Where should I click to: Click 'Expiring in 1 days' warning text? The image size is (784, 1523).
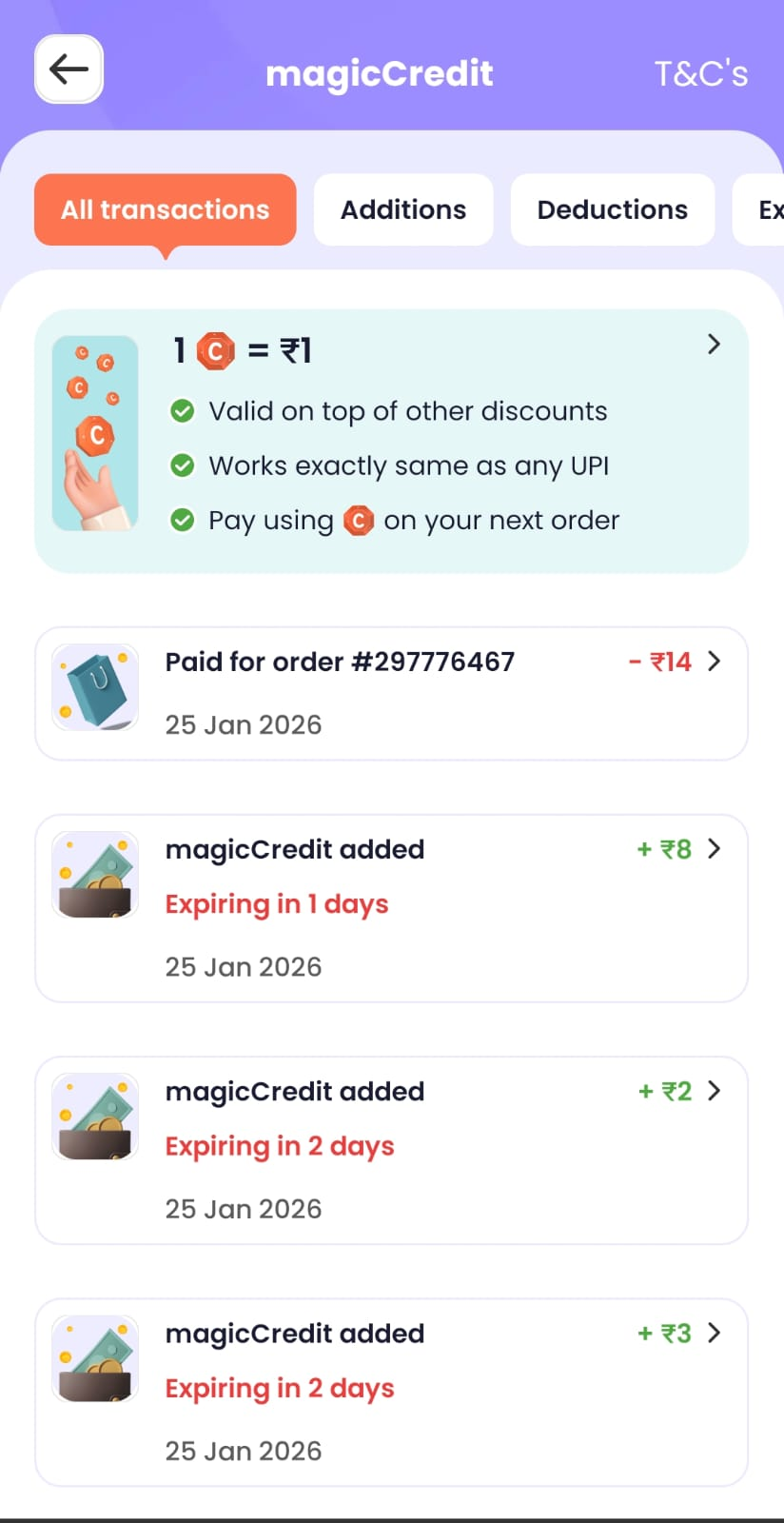[277, 904]
